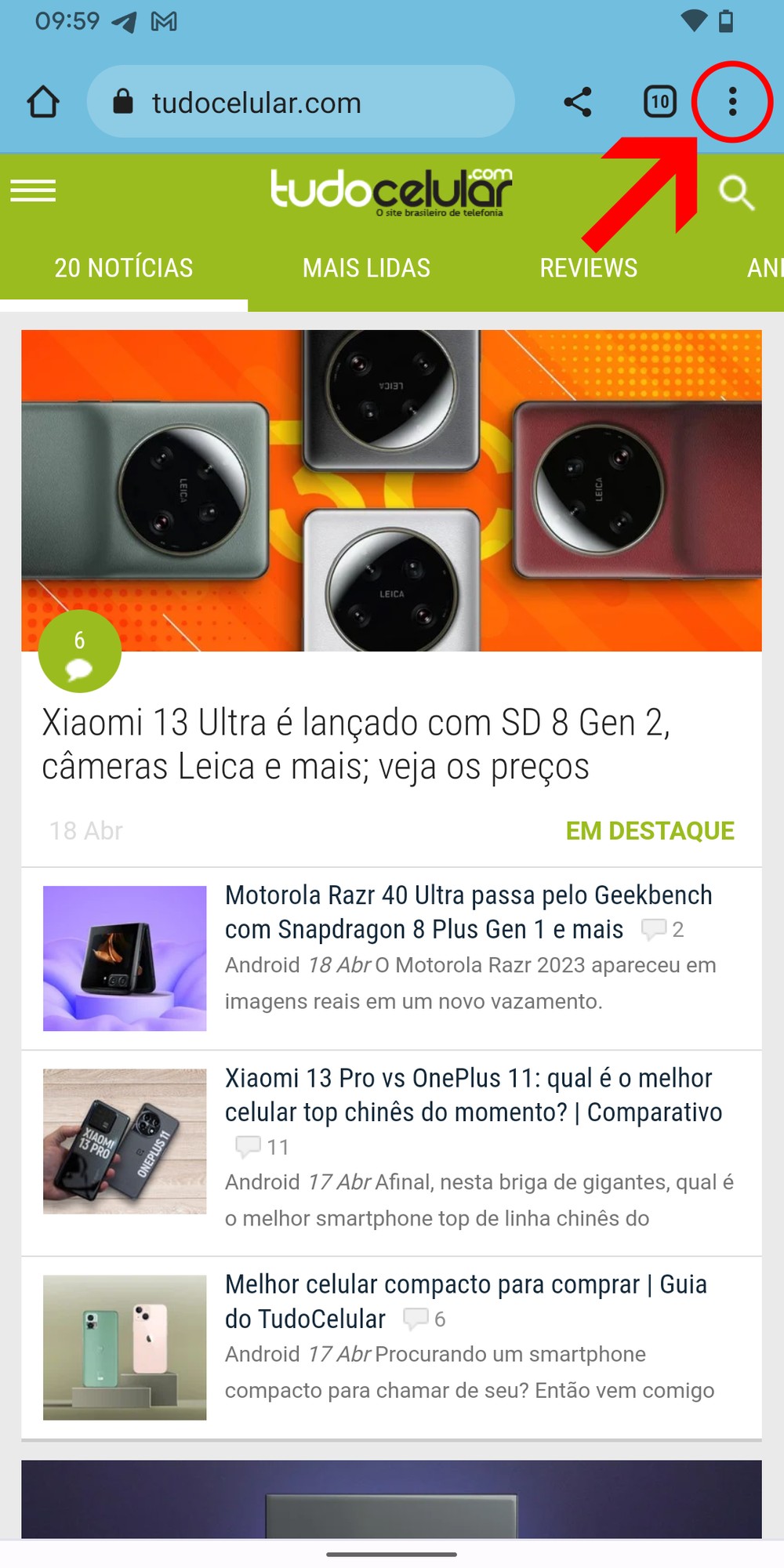Share the current page
Screen dimensions: 784x1568
pyautogui.click(x=578, y=102)
